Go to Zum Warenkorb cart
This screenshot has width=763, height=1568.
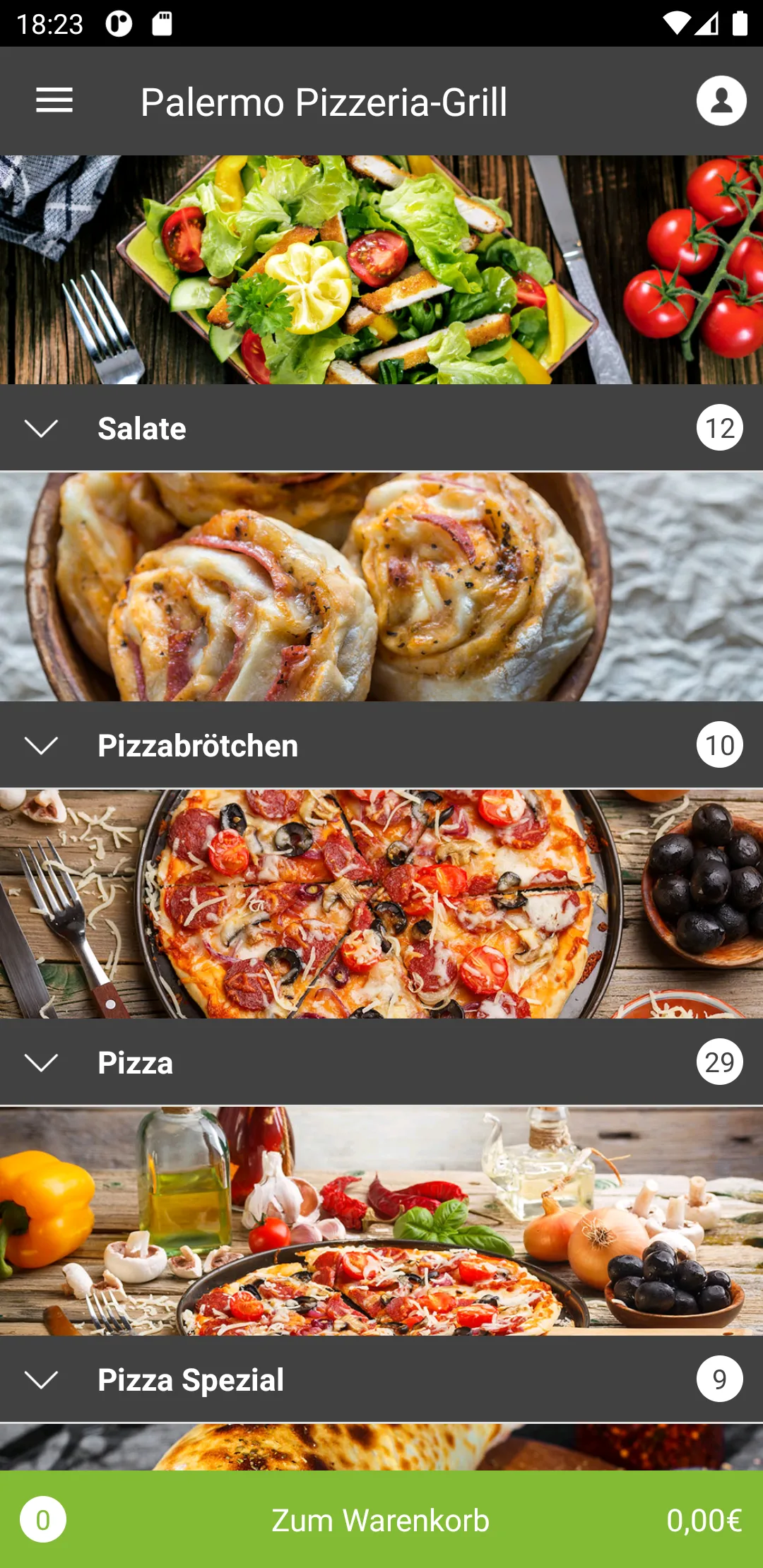(x=381, y=1519)
